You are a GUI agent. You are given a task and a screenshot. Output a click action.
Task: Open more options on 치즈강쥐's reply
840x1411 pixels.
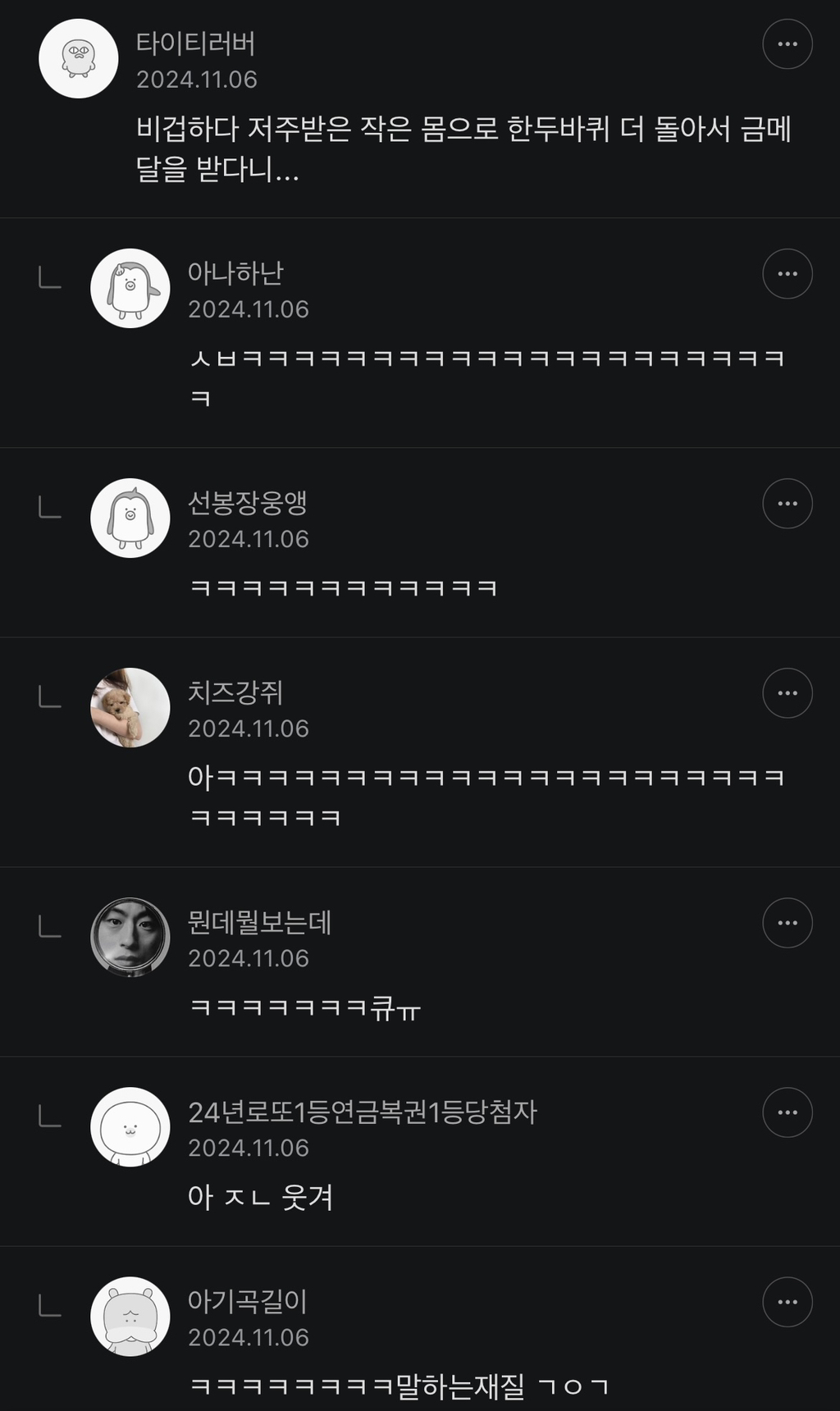pyautogui.click(x=787, y=693)
